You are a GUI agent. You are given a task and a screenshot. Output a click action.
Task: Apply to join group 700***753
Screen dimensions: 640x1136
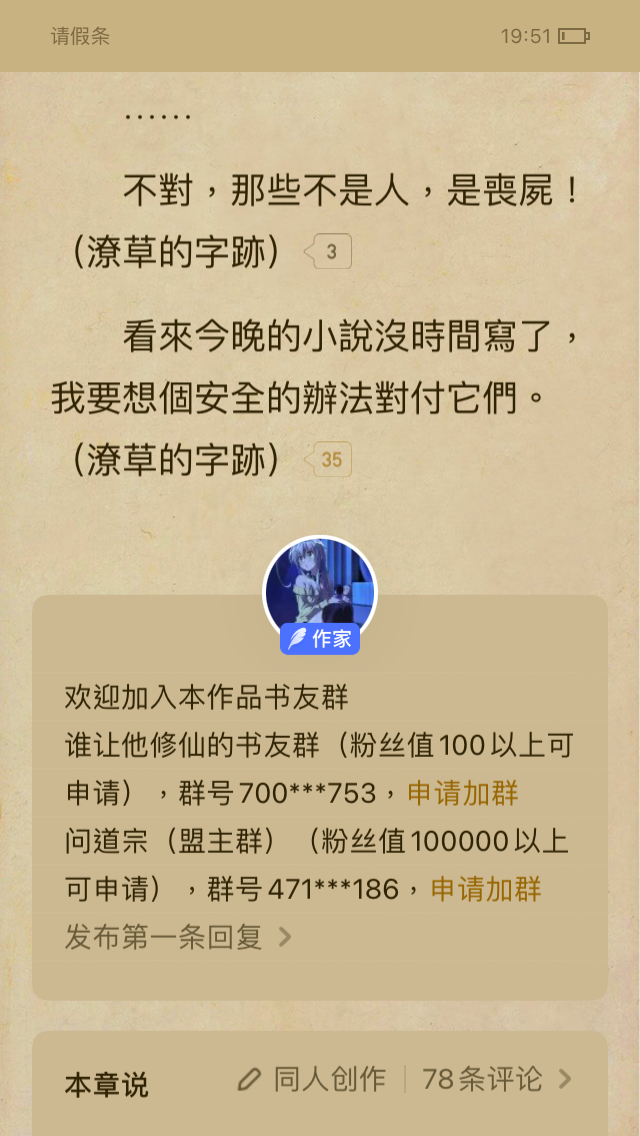pyautogui.click(x=463, y=793)
